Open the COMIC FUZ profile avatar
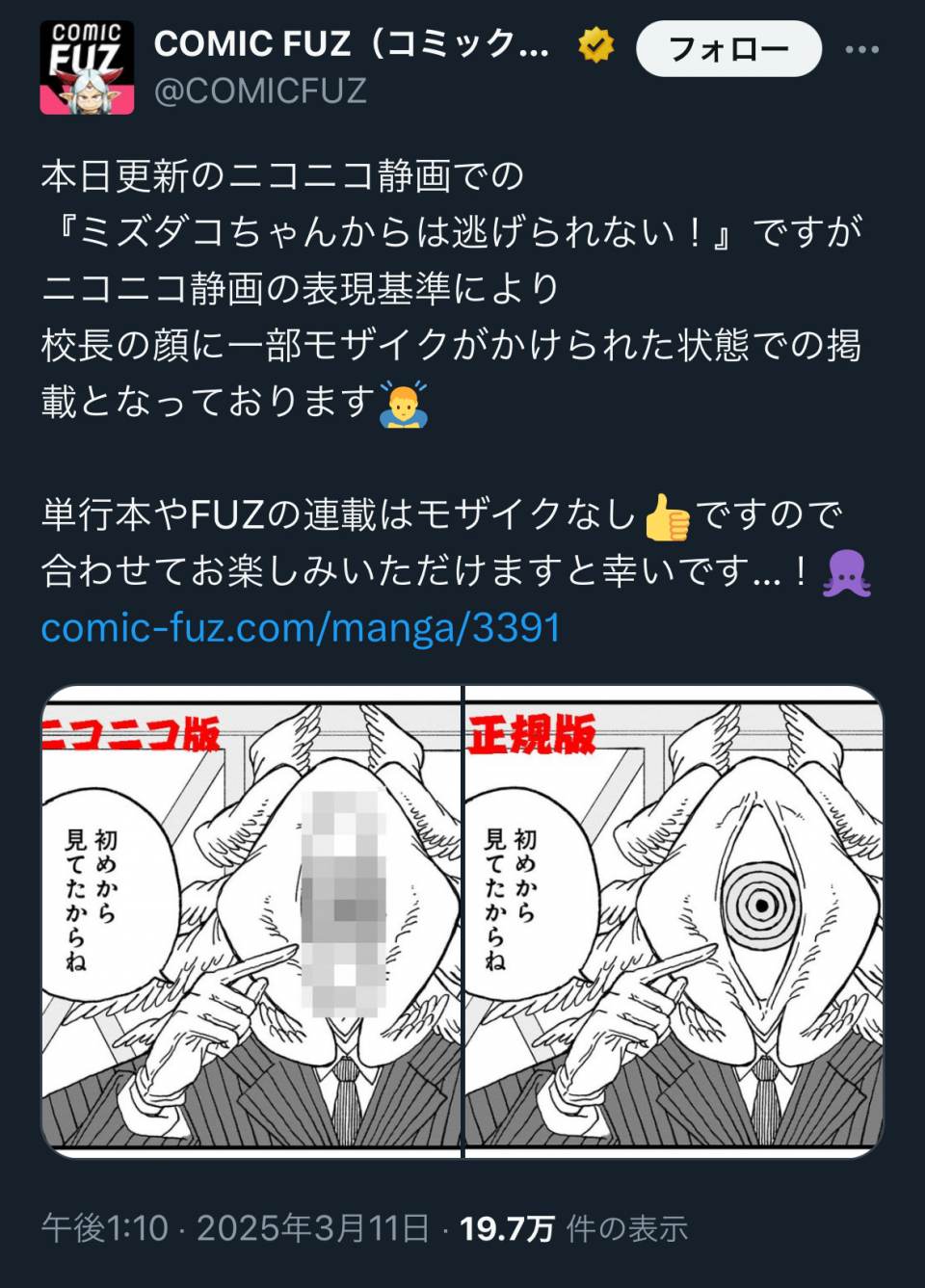This screenshot has height=1288, width=925. 87,67
